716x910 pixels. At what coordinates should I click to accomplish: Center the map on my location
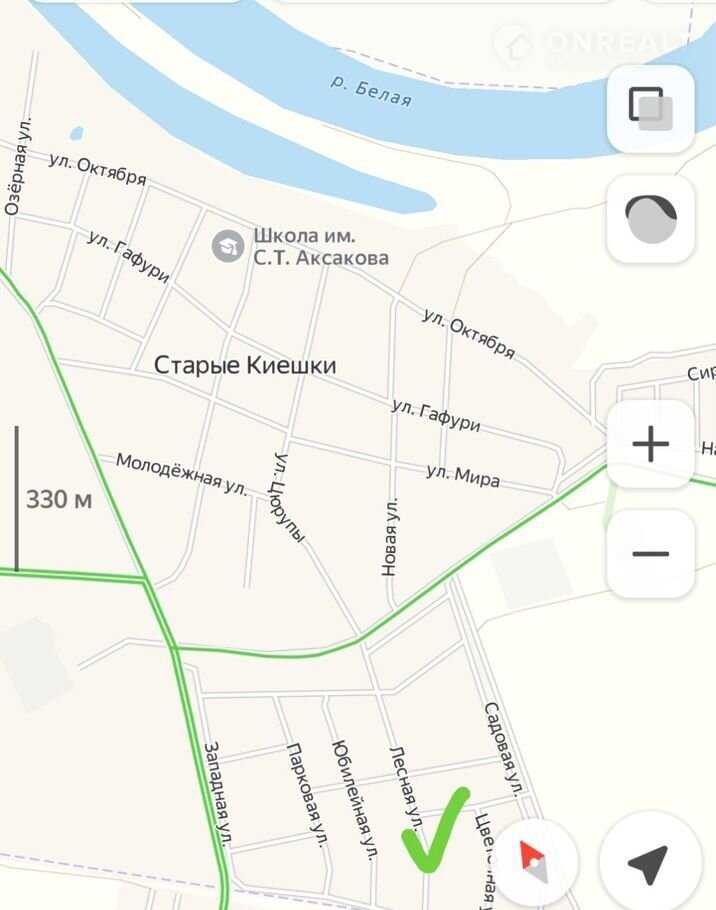point(648,862)
